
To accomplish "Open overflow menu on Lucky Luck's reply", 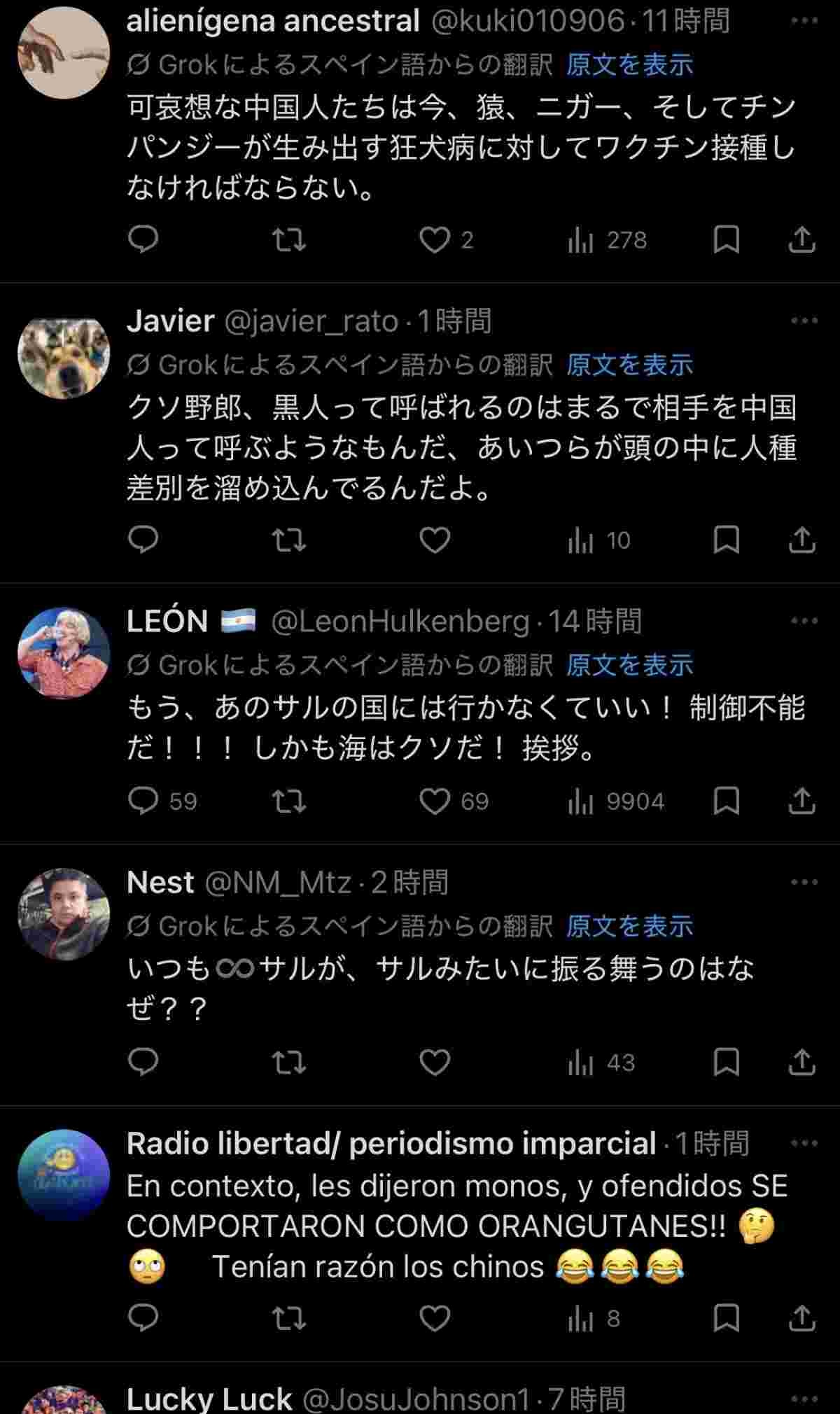I will [x=804, y=1399].
